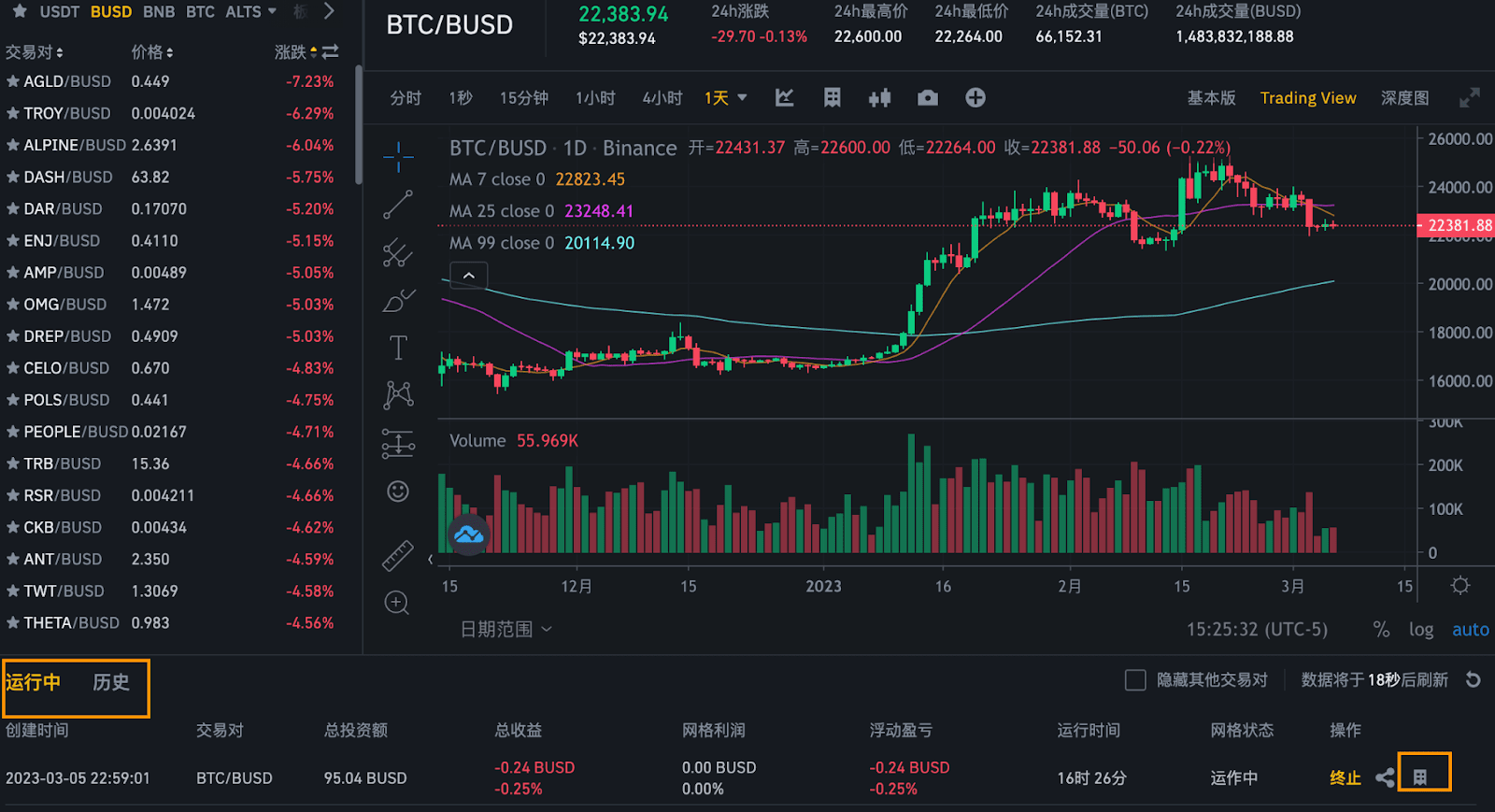The height and width of the screenshot is (812, 1495).
Task: Set chart interval to 15分钟
Action: click(x=523, y=98)
